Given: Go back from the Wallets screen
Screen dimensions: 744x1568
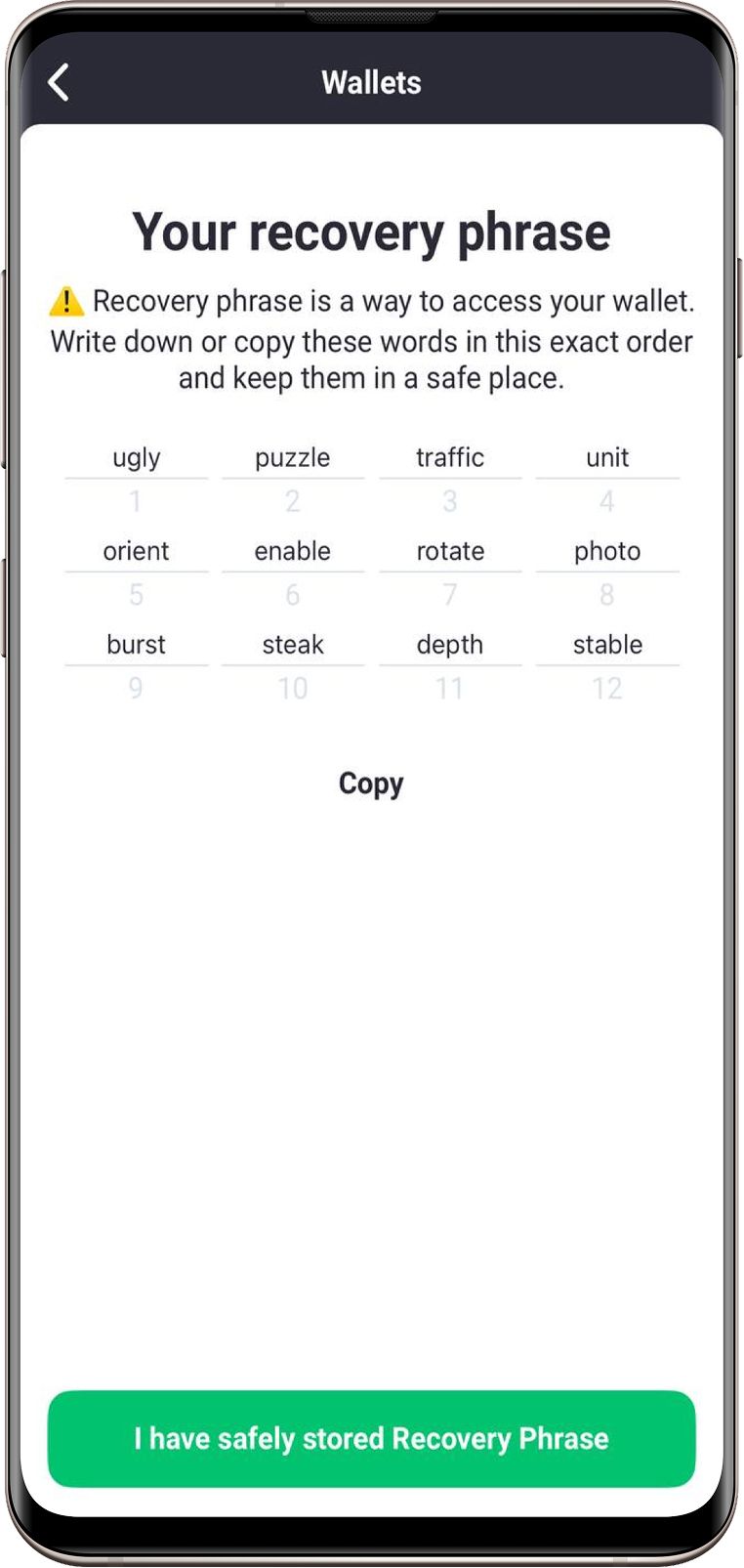Looking at the screenshot, I should tap(59, 83).
